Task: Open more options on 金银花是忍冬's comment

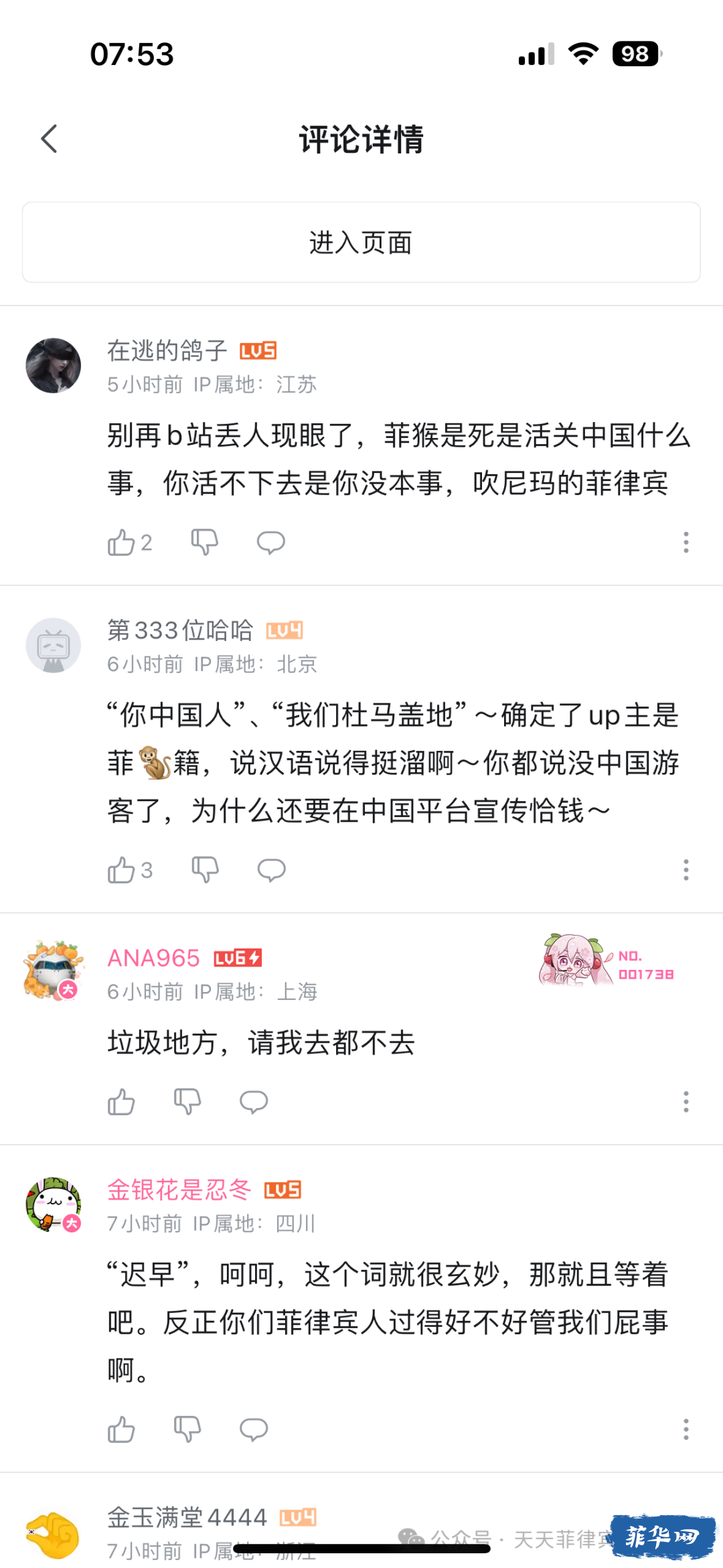Action: pyautogui.click(x=686, y=1429)
